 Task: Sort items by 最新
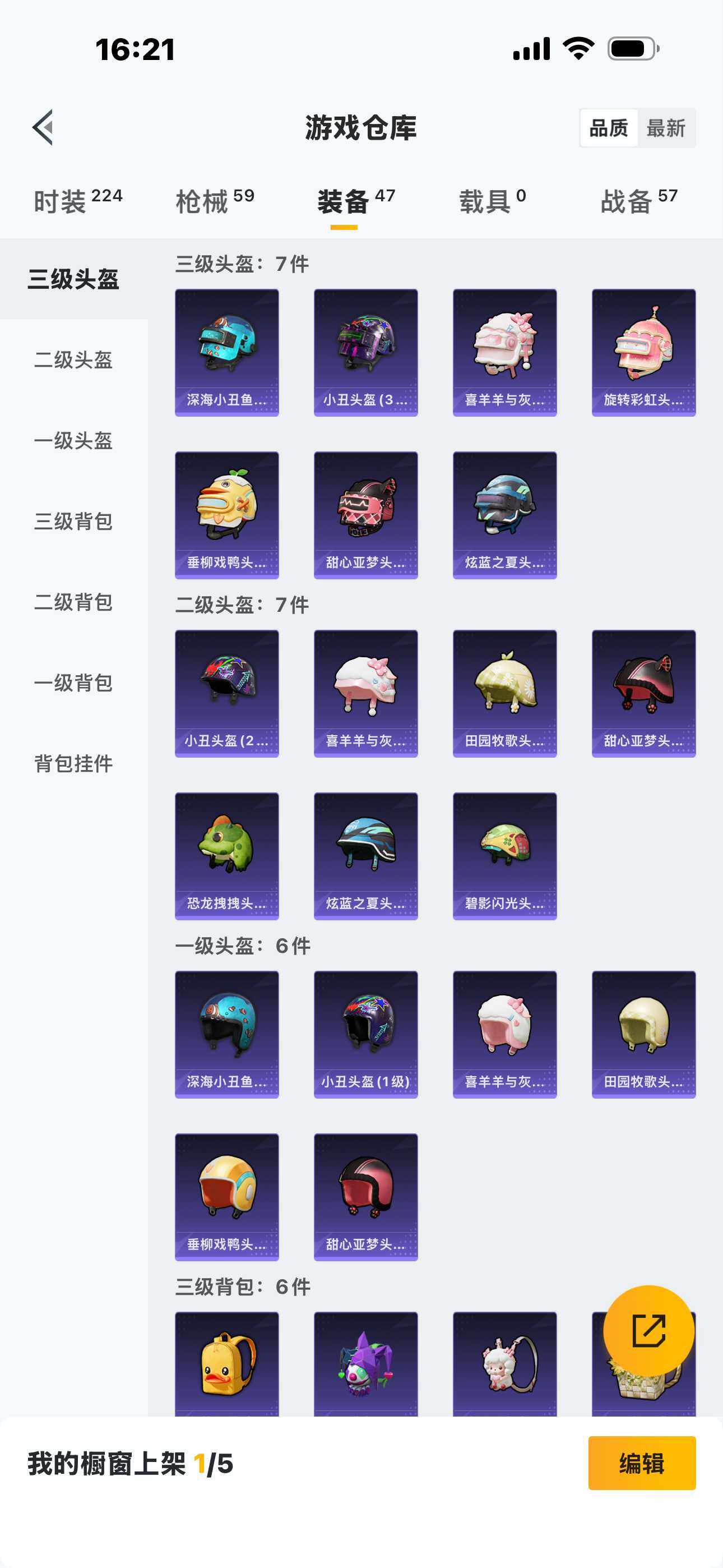tap(666, 128)
